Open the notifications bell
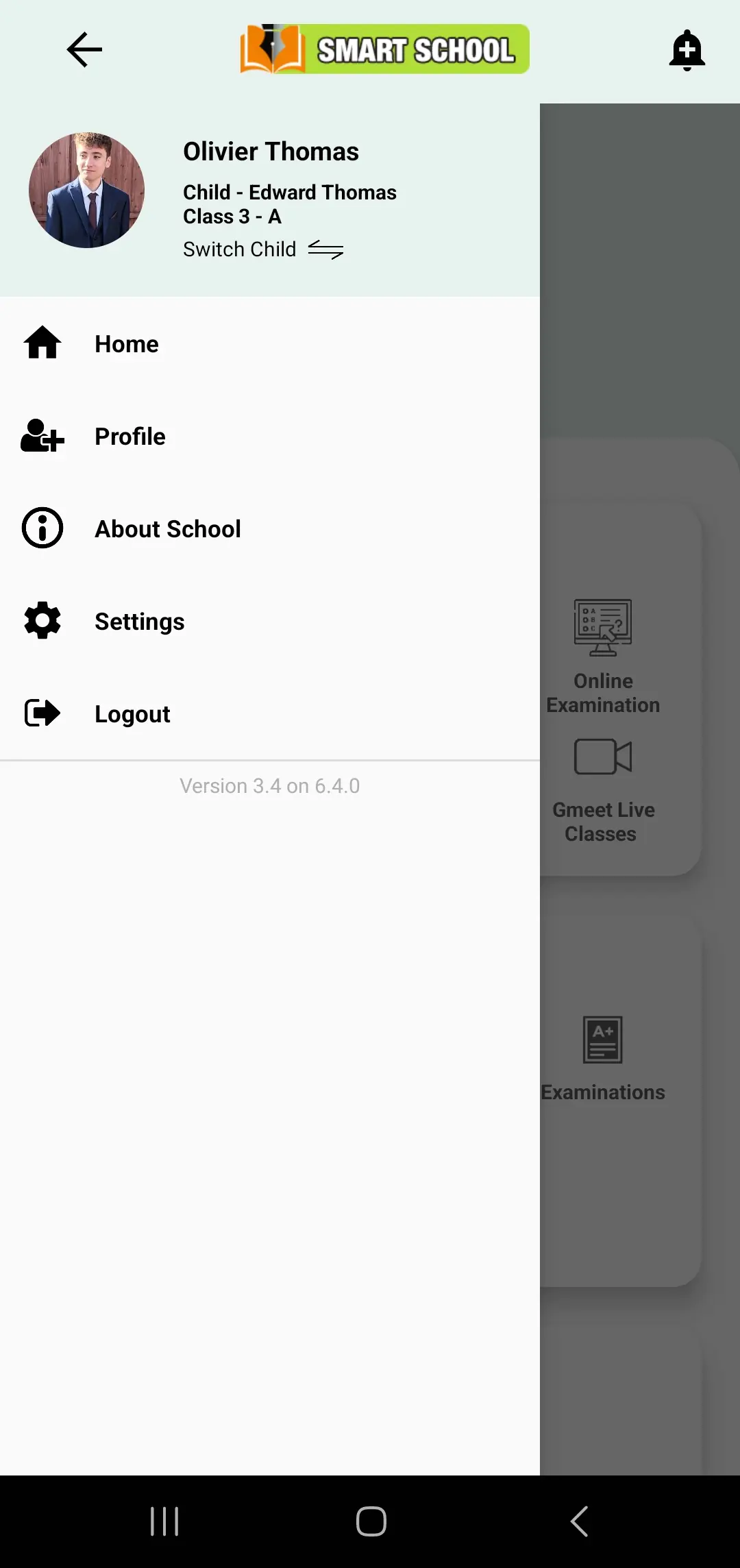This screenshot has width=740, height=1568. tap(687, 50)
